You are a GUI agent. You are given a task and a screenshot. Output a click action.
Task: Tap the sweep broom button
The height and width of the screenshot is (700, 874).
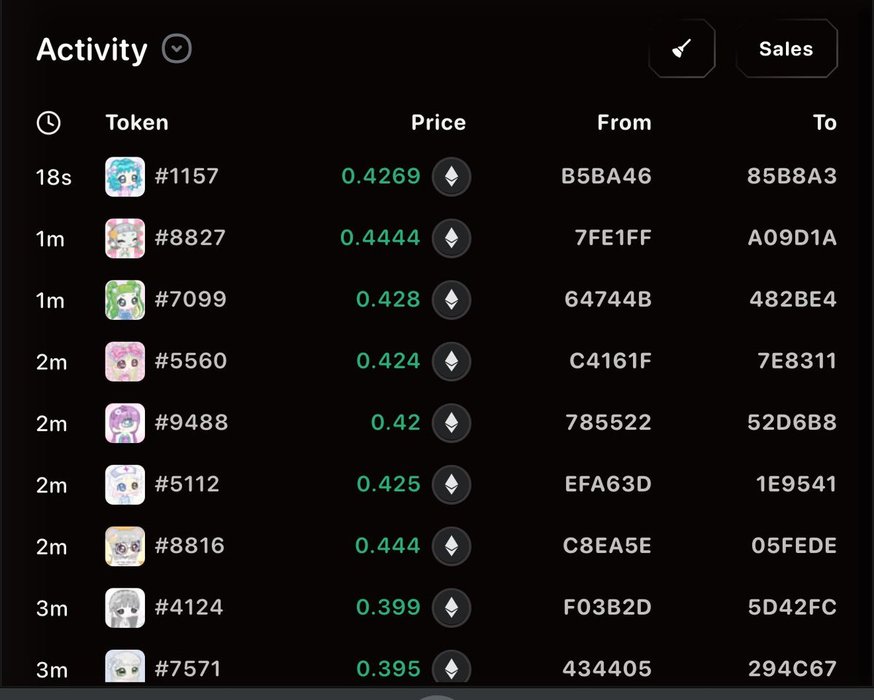(682, 49)
